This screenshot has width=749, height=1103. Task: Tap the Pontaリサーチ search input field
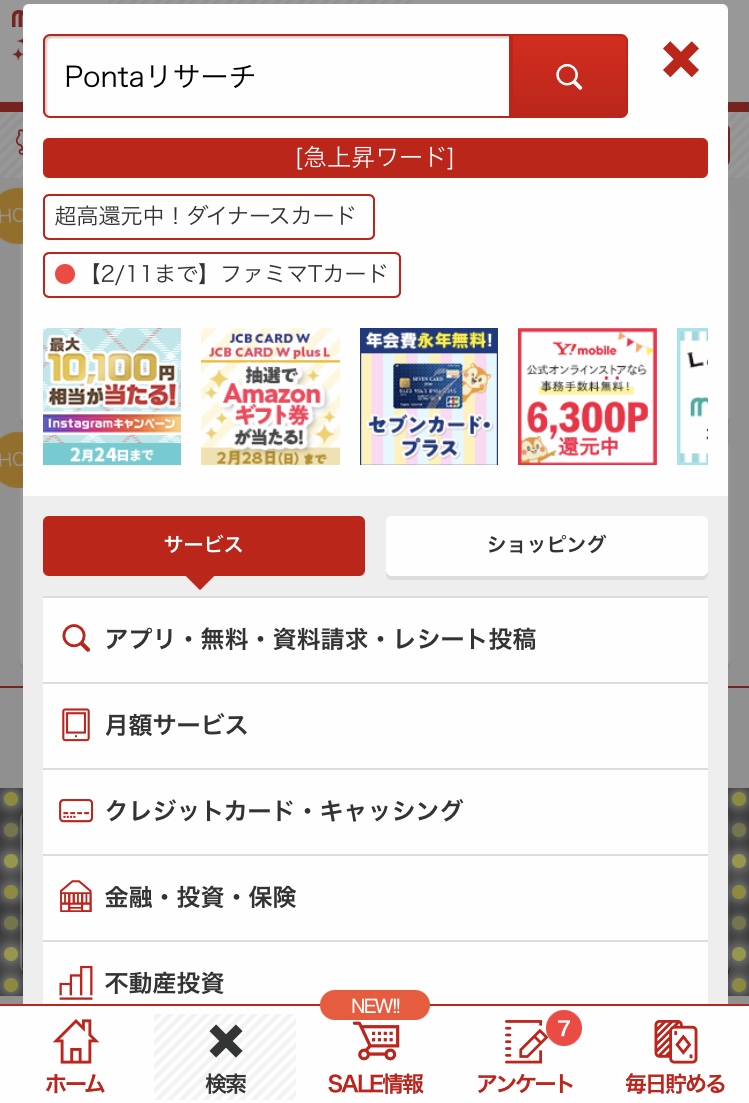point(277,75)
